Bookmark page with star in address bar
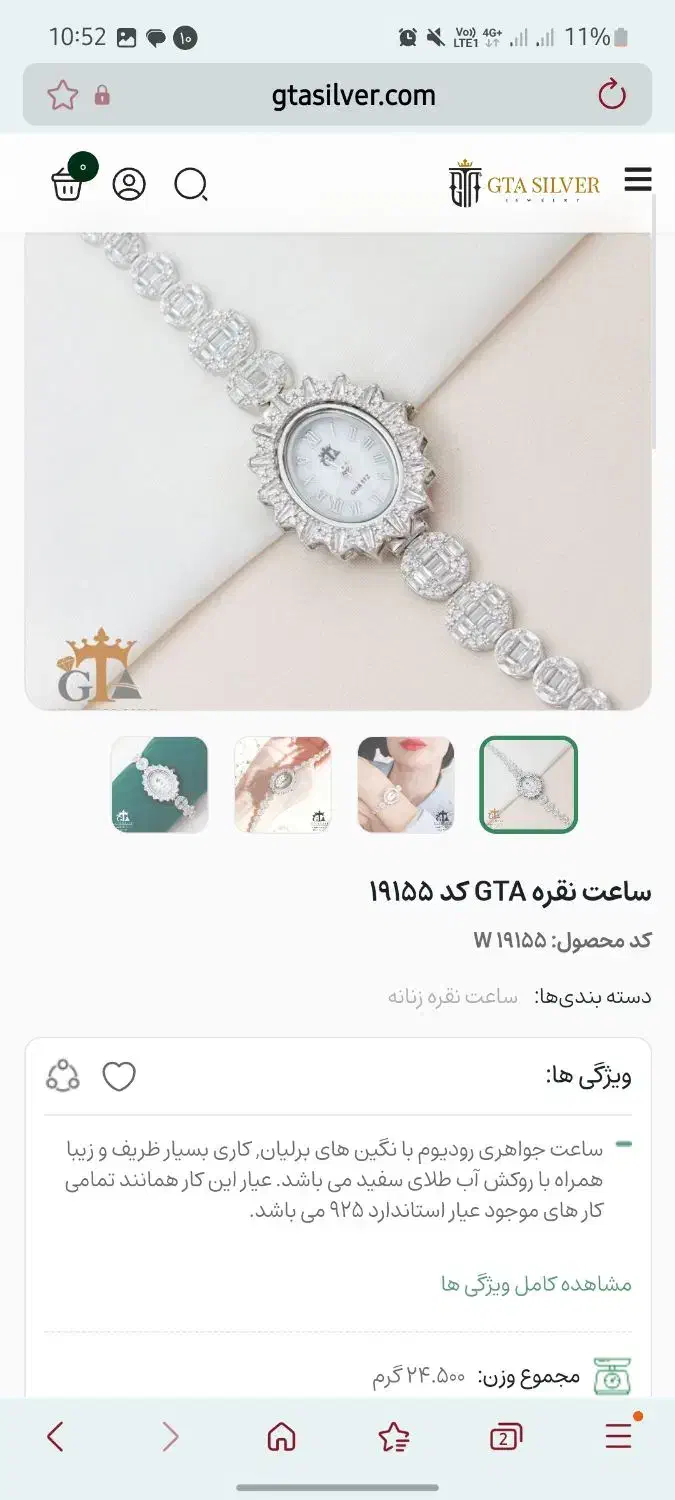This screenshot has width=675, height=1500. click(x=62, y=95)
